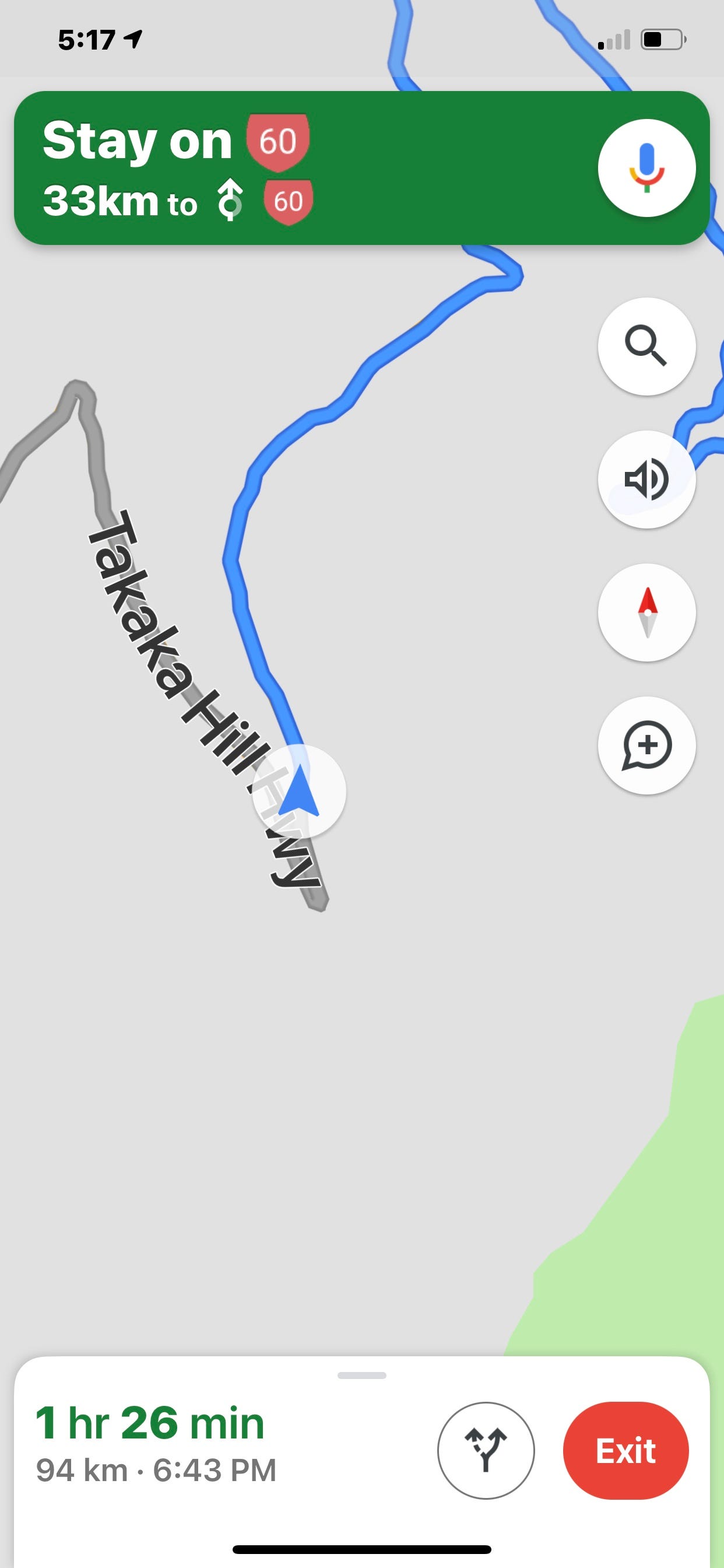Expand the trip info bottom sheet handle
724x1568 pixels.
coord(361,1375)
